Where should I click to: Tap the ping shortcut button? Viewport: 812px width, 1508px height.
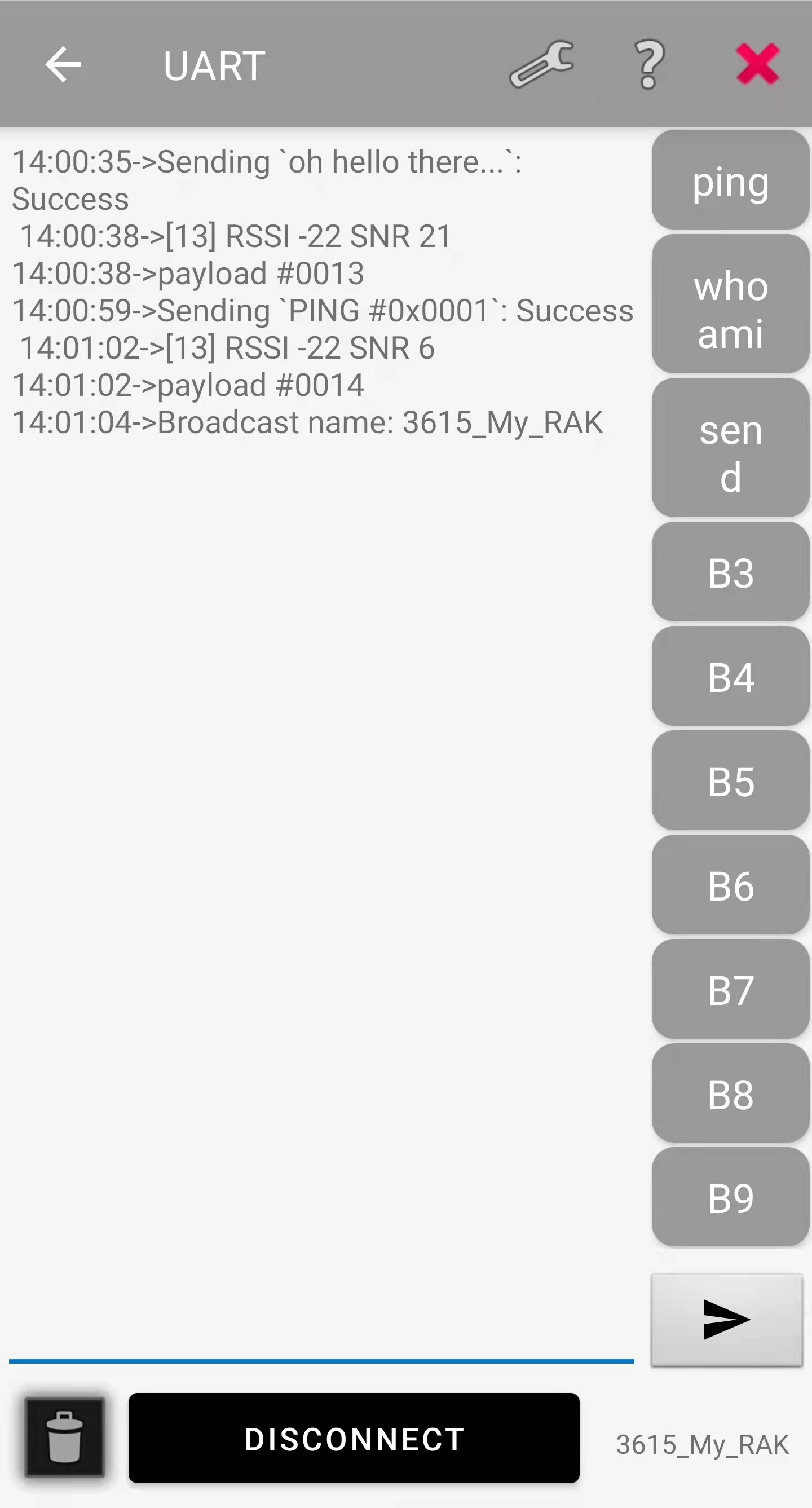[730, 181]
